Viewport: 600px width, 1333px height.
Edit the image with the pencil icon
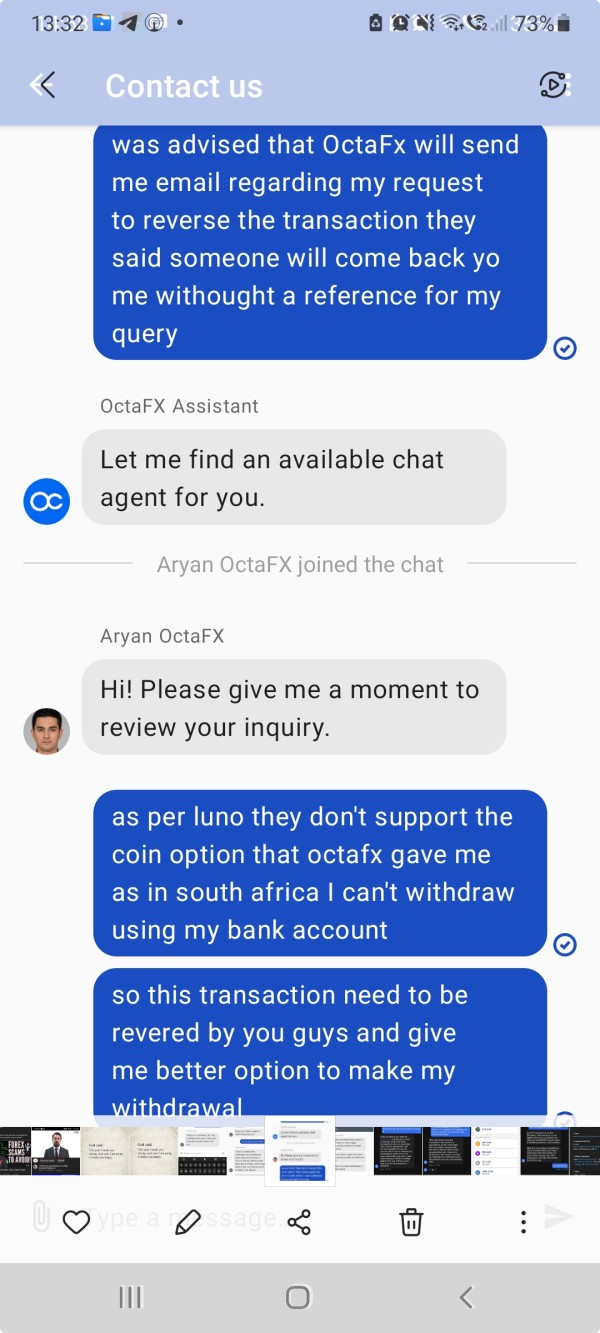188,1221
